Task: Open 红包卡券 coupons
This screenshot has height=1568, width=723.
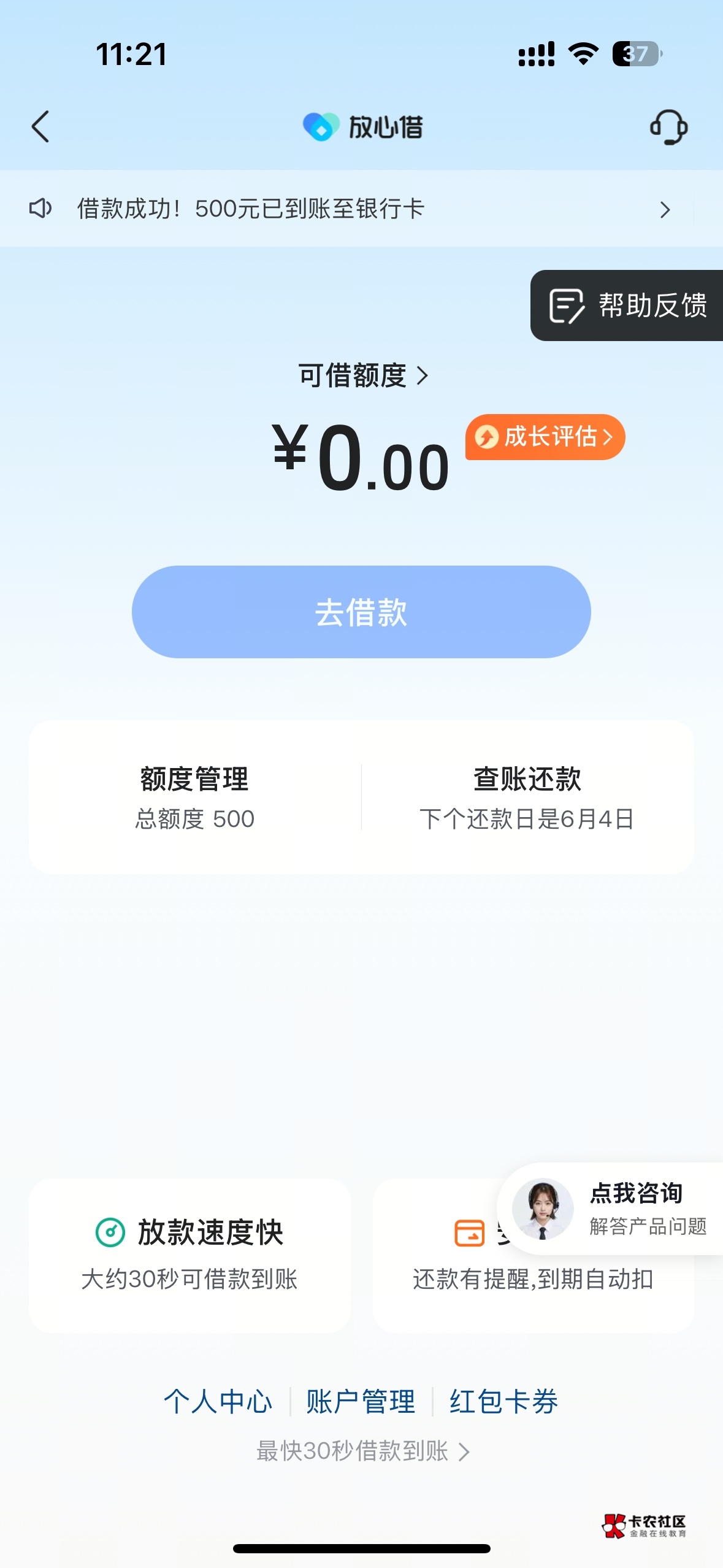Action: click(503, 1402)
